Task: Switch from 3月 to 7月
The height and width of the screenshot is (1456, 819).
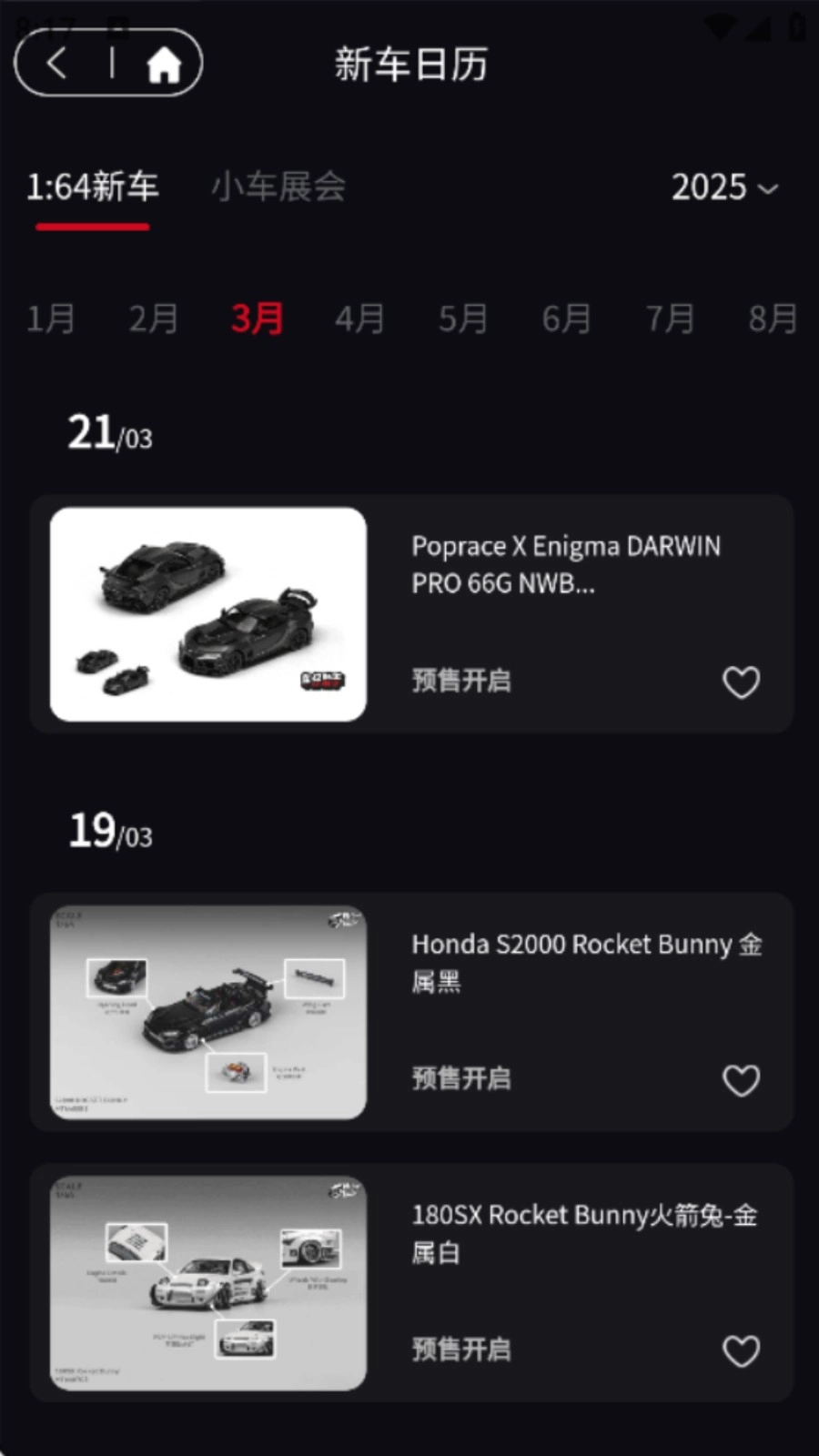Action: [669, 319]
